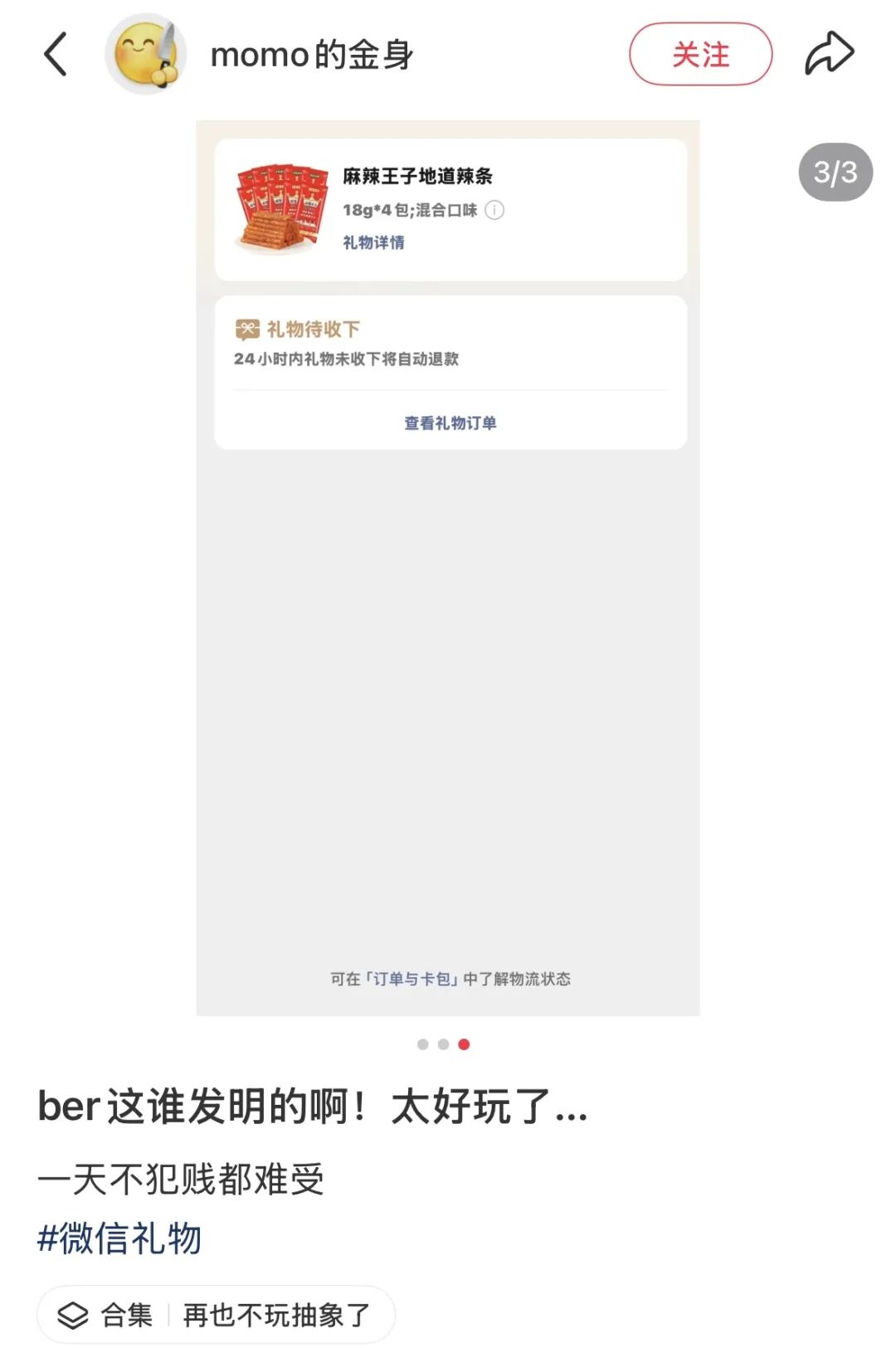Follow momo的金身 with 关注 button
896x1348 pixels.
(700, 55)
